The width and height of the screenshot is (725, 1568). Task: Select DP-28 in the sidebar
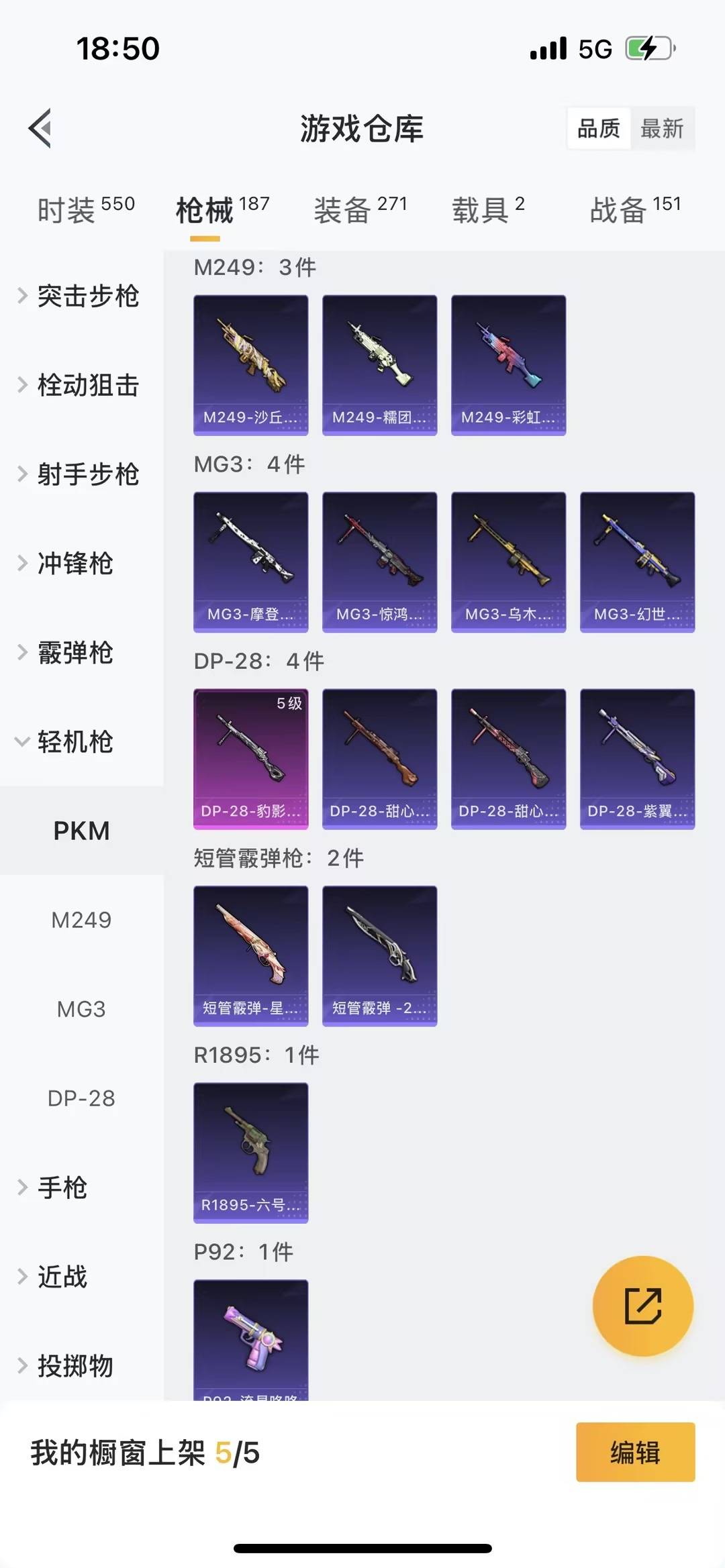click(x=82, y=1098)
